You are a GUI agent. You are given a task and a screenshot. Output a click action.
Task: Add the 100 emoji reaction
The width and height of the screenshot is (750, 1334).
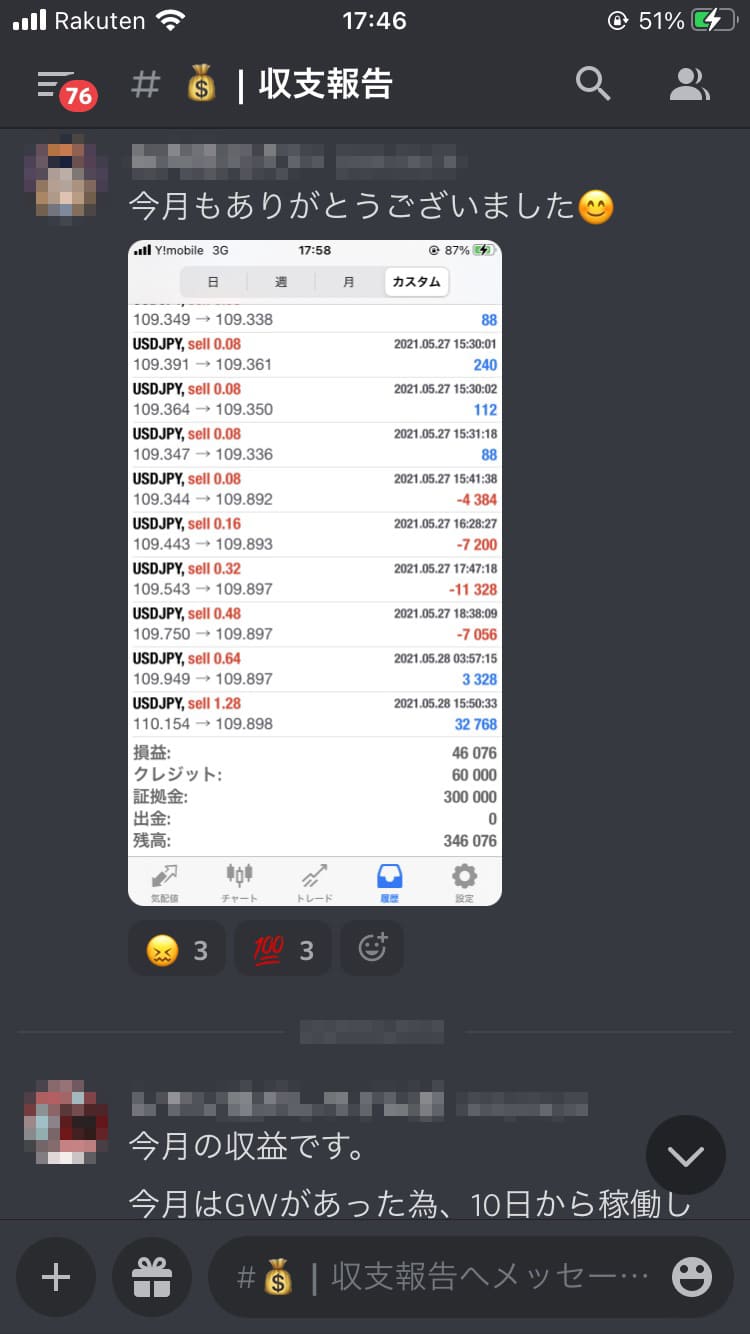(x=283, y=949)
